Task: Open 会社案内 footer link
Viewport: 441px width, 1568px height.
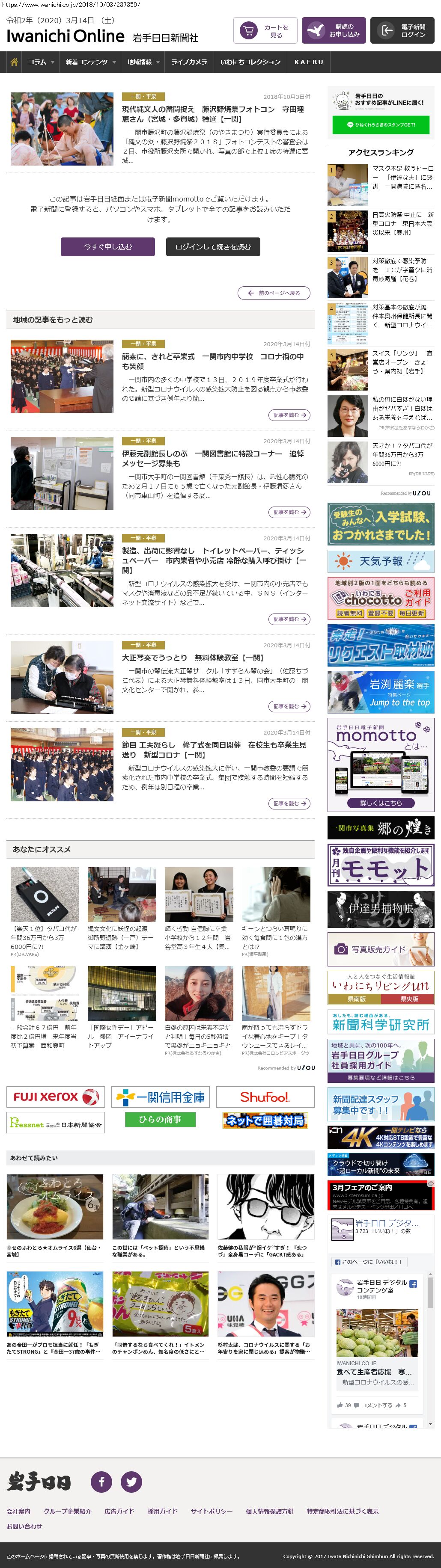Action: pyautogui.click(x=18, y=1511)
